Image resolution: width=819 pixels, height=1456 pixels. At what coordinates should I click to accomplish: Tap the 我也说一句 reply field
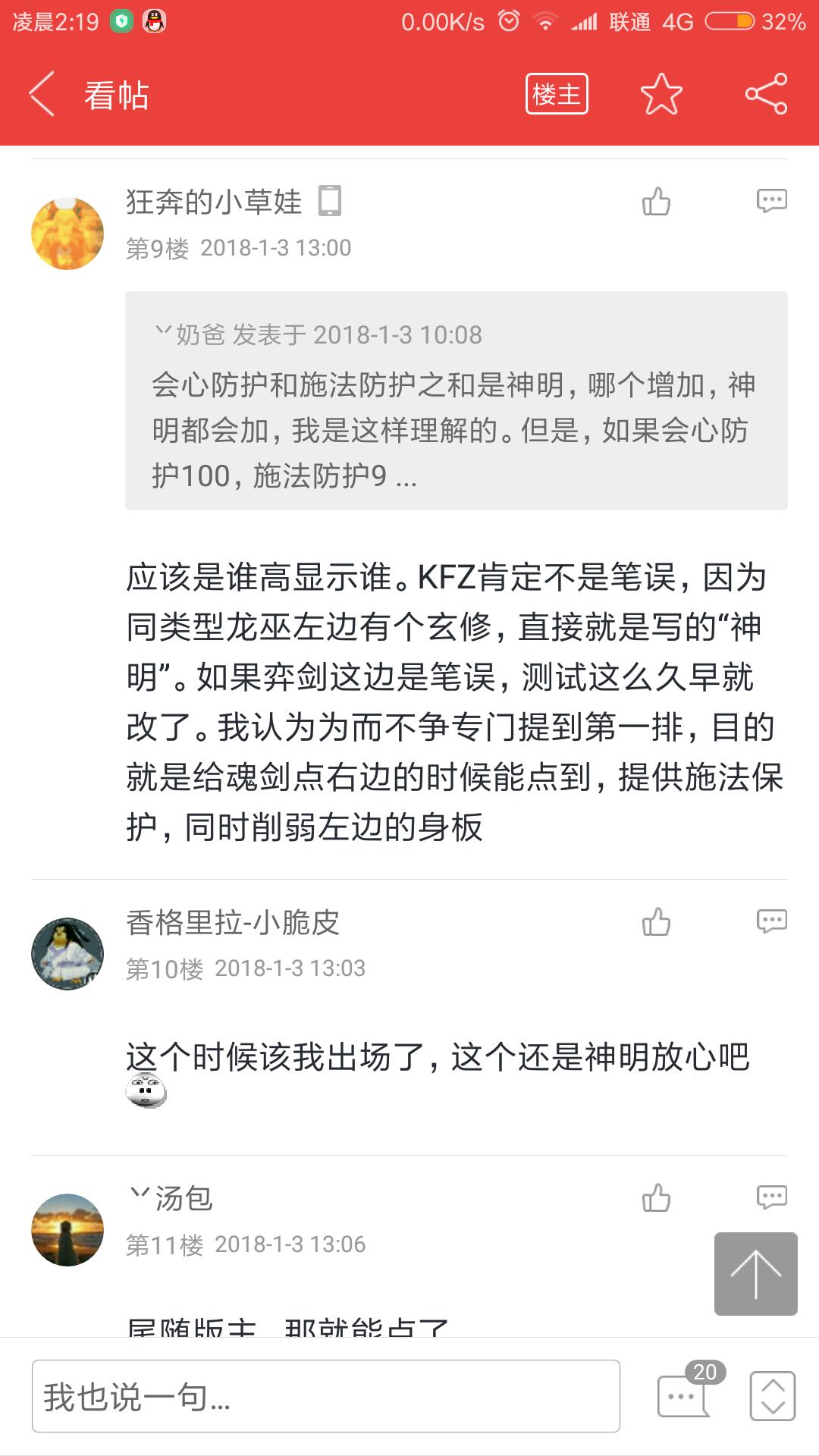point(326,1396)
